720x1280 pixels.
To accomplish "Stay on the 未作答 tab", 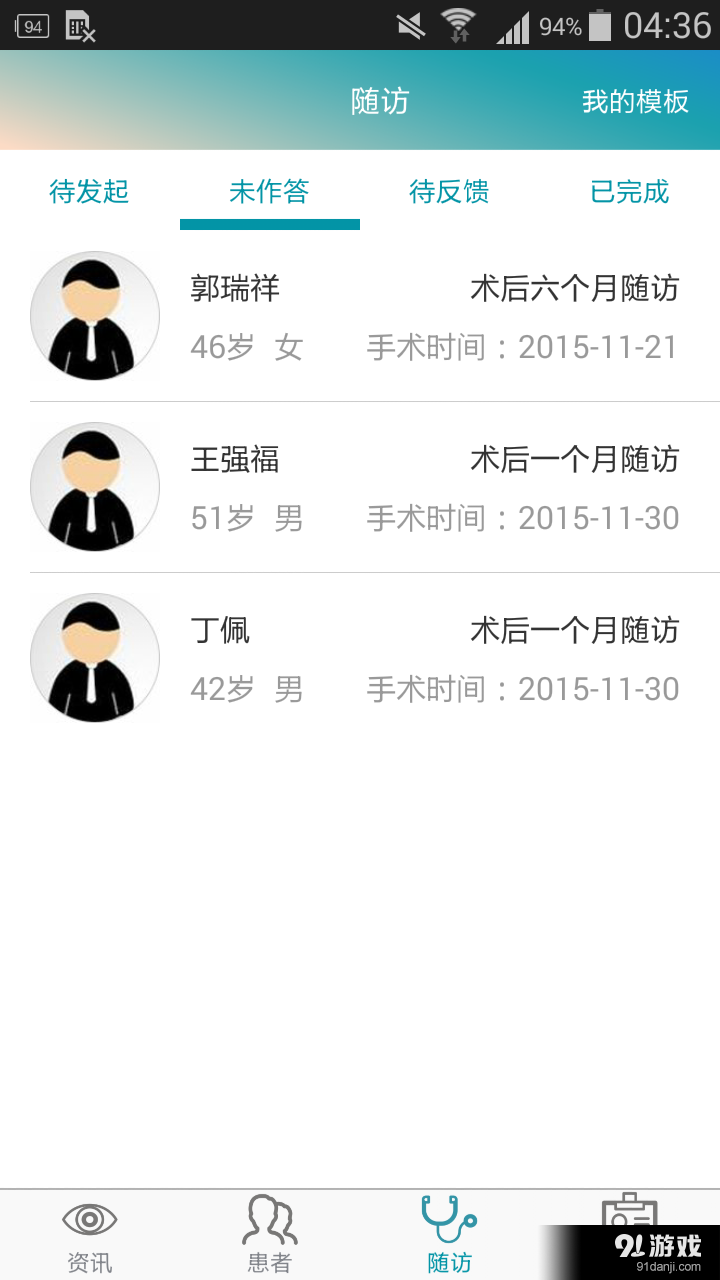I will tap(270, 192).
